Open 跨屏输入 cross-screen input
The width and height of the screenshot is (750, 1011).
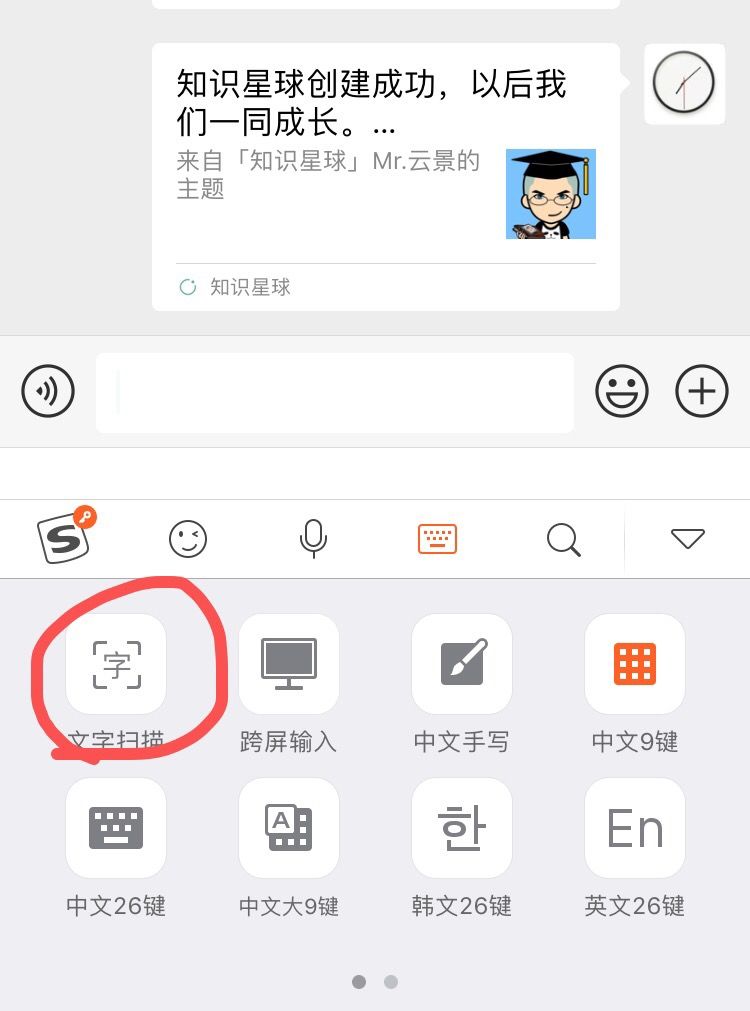(288, 664)
